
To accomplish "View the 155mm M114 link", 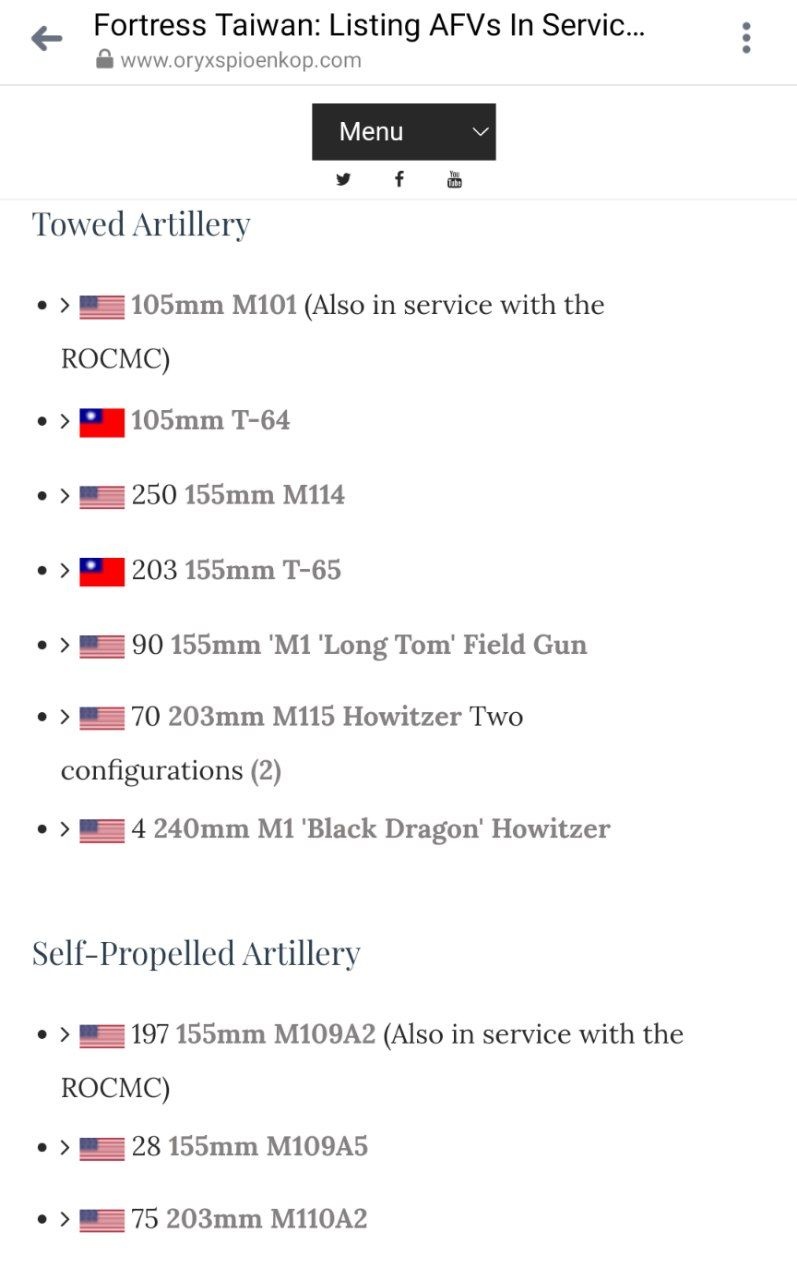I will tap(264, 495).
